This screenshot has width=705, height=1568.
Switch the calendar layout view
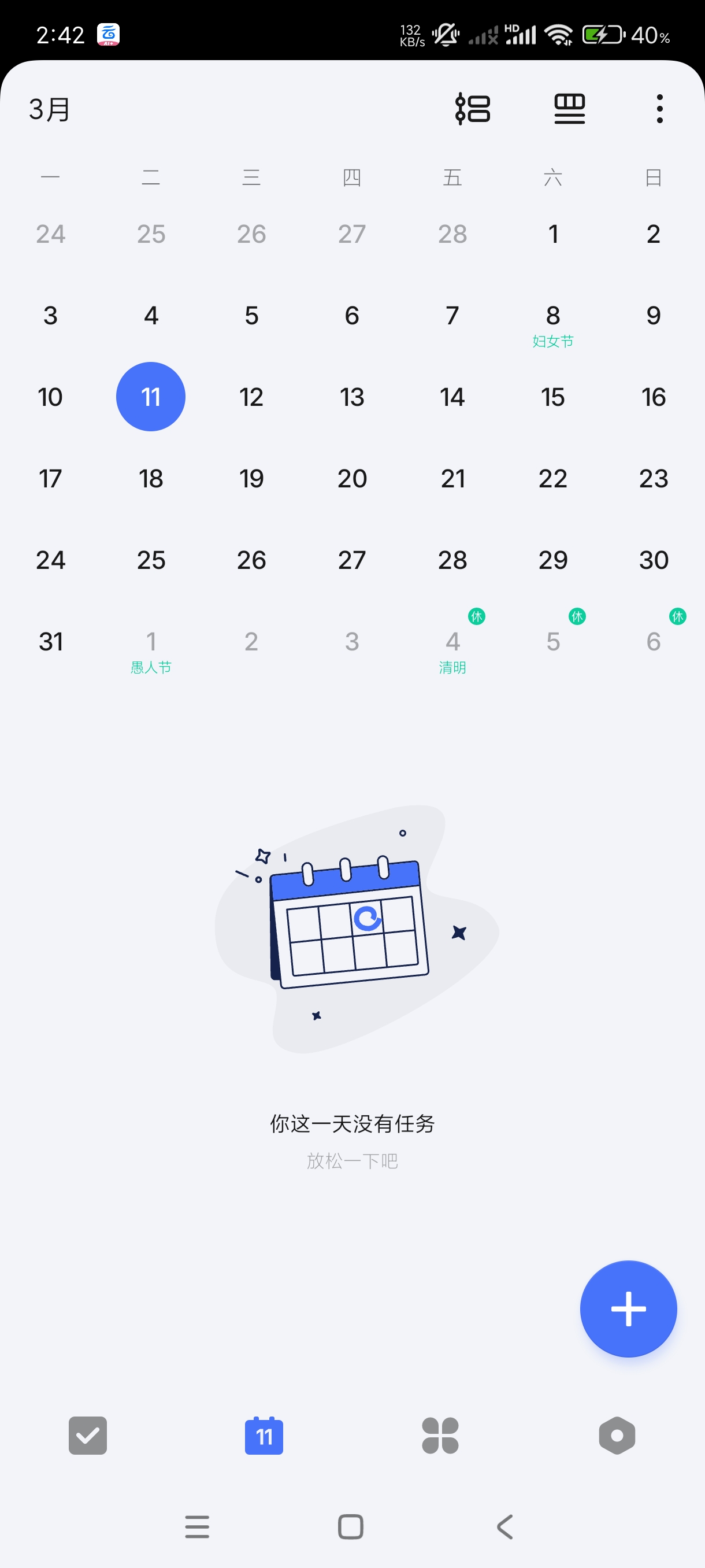tap(569, 110)
